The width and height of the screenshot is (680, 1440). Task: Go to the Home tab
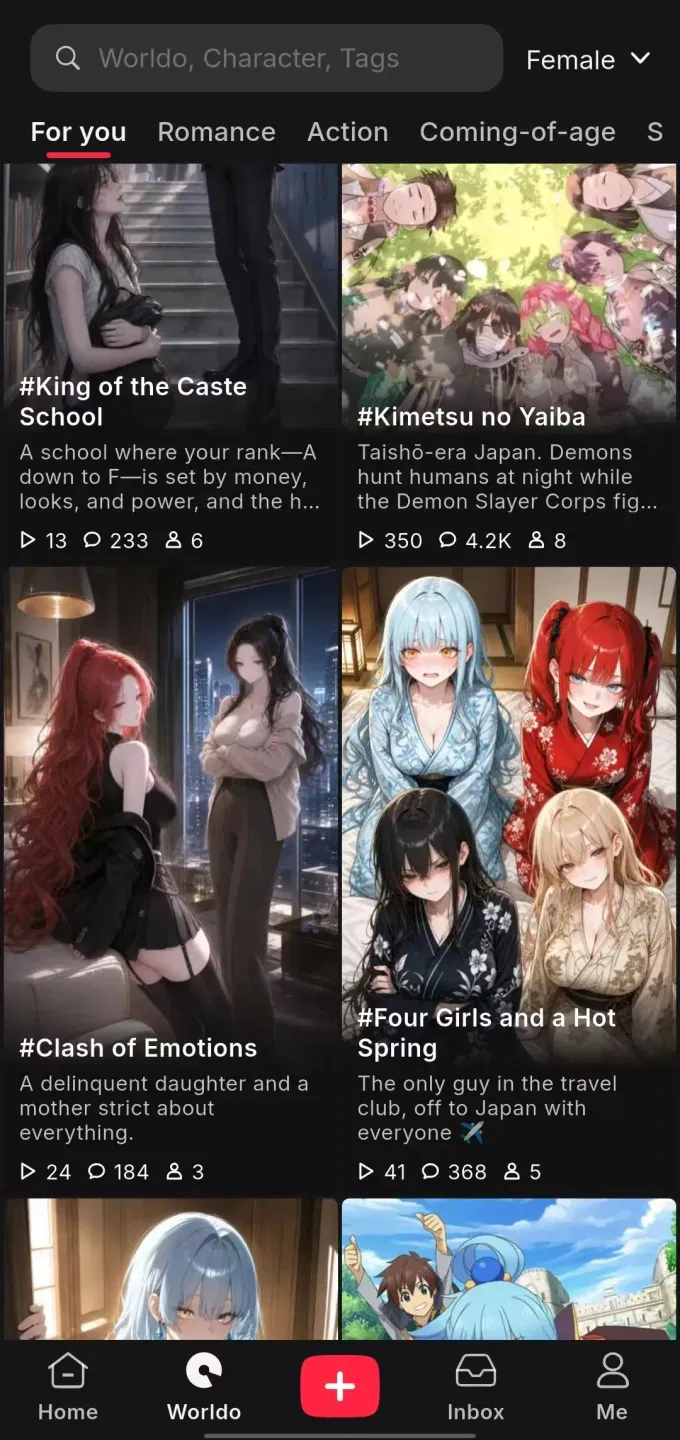[x=68, y=1387]
